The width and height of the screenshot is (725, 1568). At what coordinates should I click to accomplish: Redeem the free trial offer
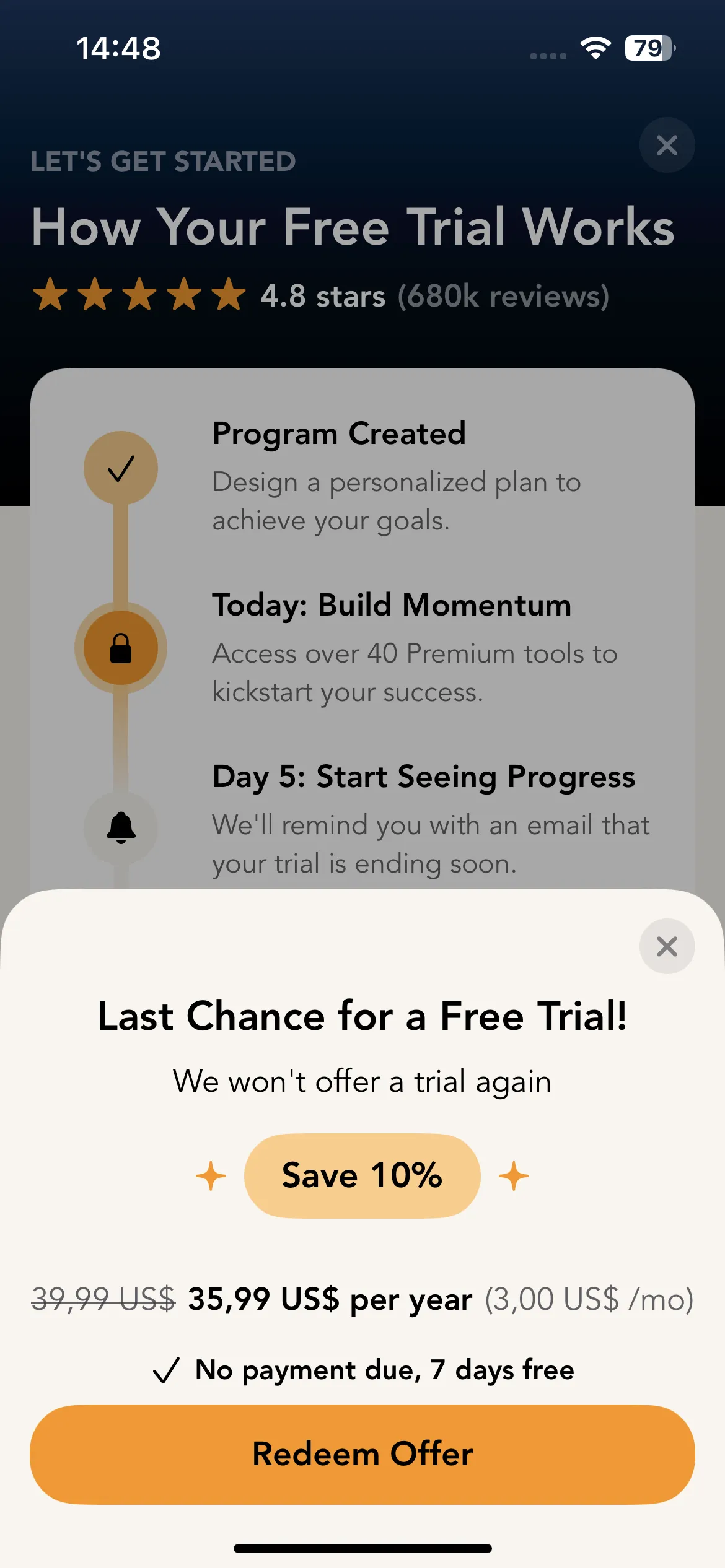[x=362, y=1454]
